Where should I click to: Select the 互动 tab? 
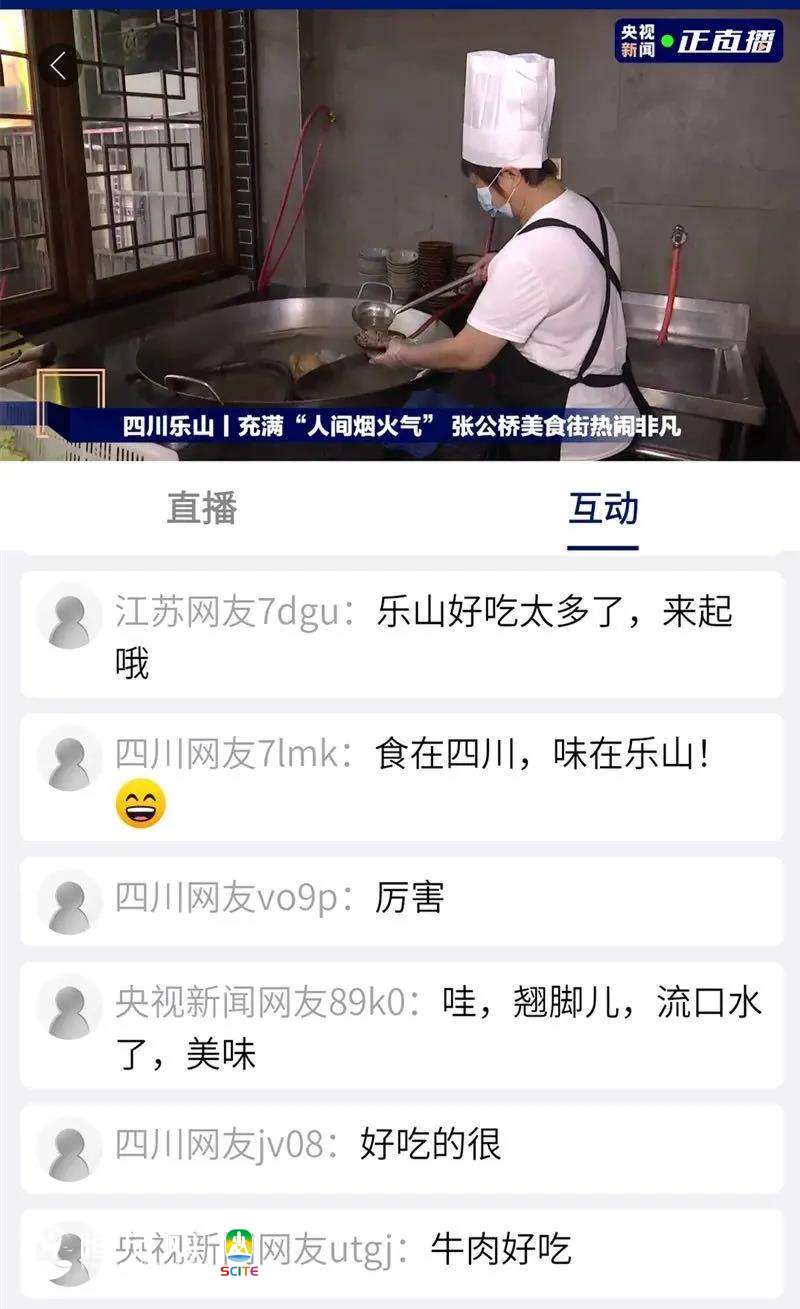603,508
